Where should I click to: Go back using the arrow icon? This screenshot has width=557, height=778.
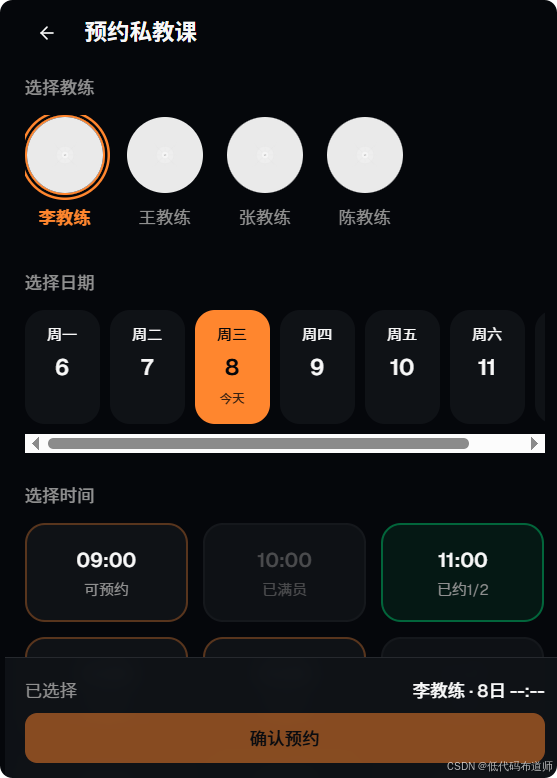pos(47,33)
